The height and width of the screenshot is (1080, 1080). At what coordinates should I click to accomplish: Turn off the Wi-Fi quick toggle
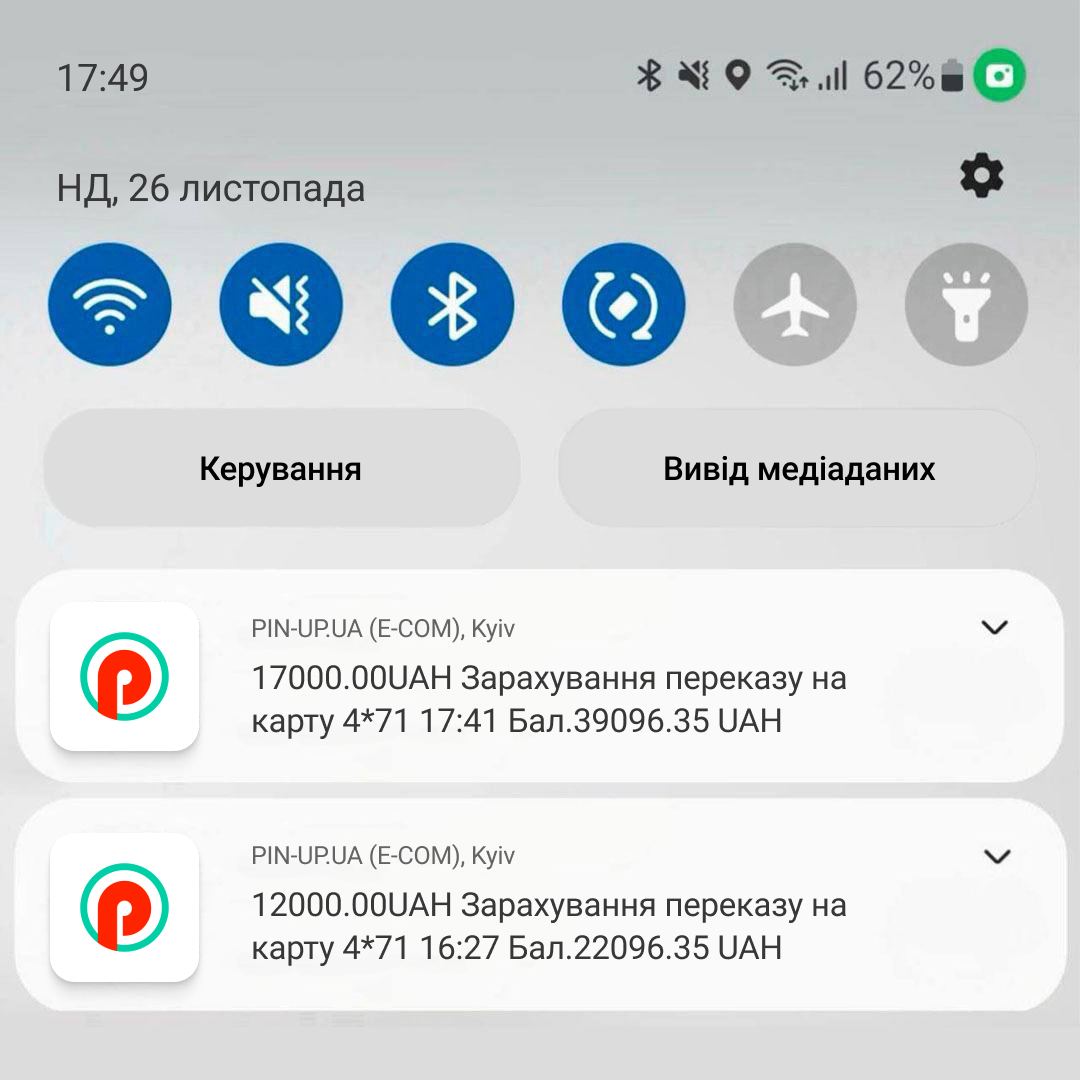(110, 304)
